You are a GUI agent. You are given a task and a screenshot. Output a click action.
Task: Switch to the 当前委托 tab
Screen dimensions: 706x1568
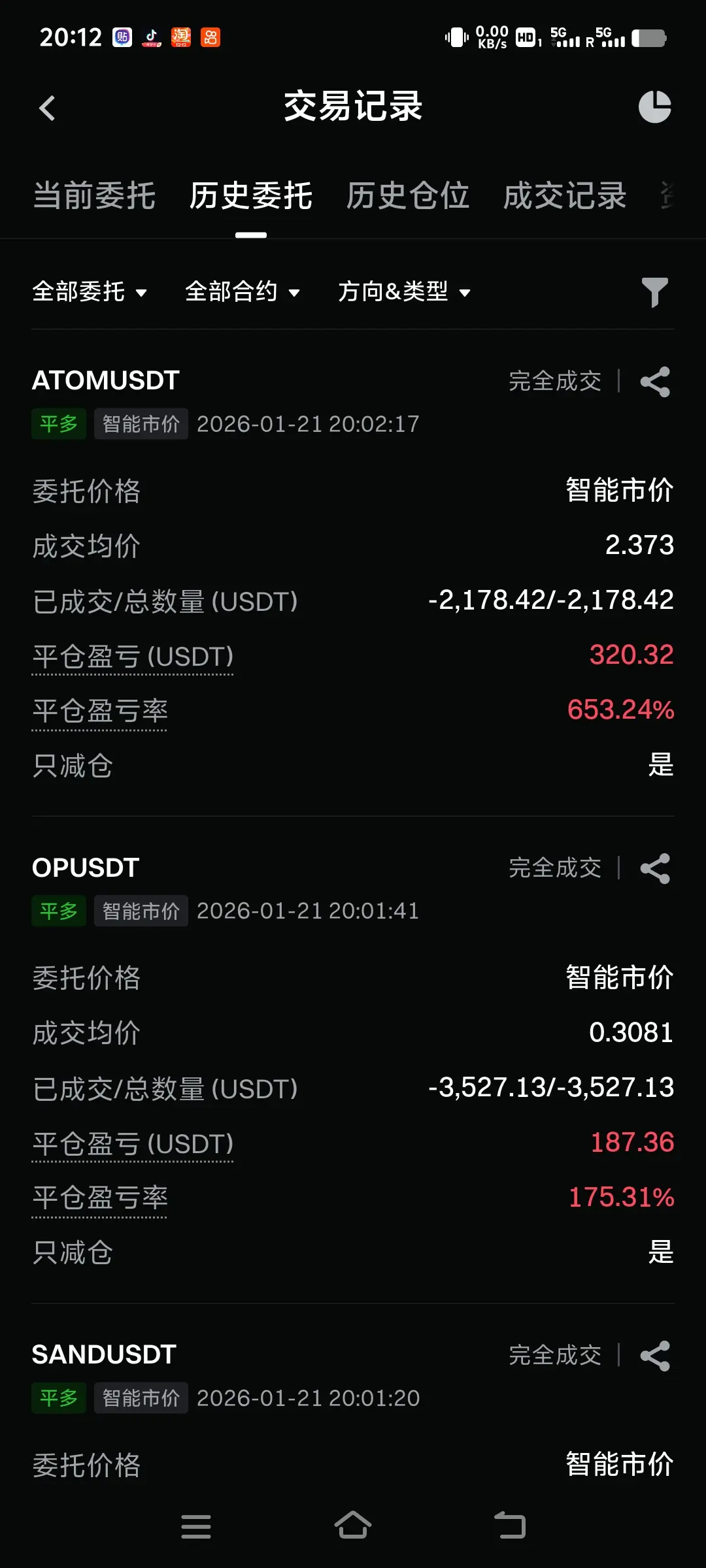tap(94, 195)
